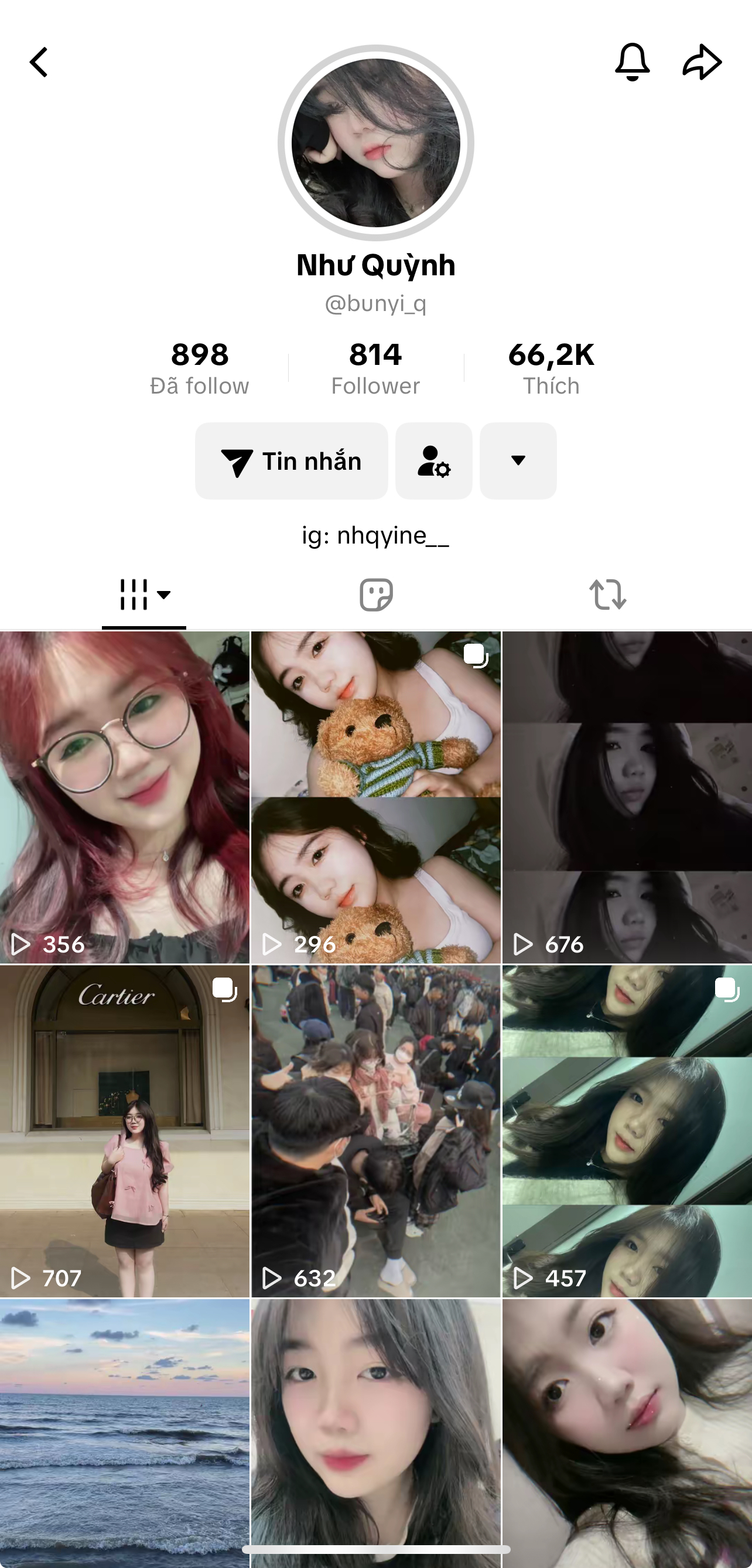This screenshot has width=752, height=1568.
Task: Open the Cartier post with 707 views
Action: click(x=124, y=1131)
